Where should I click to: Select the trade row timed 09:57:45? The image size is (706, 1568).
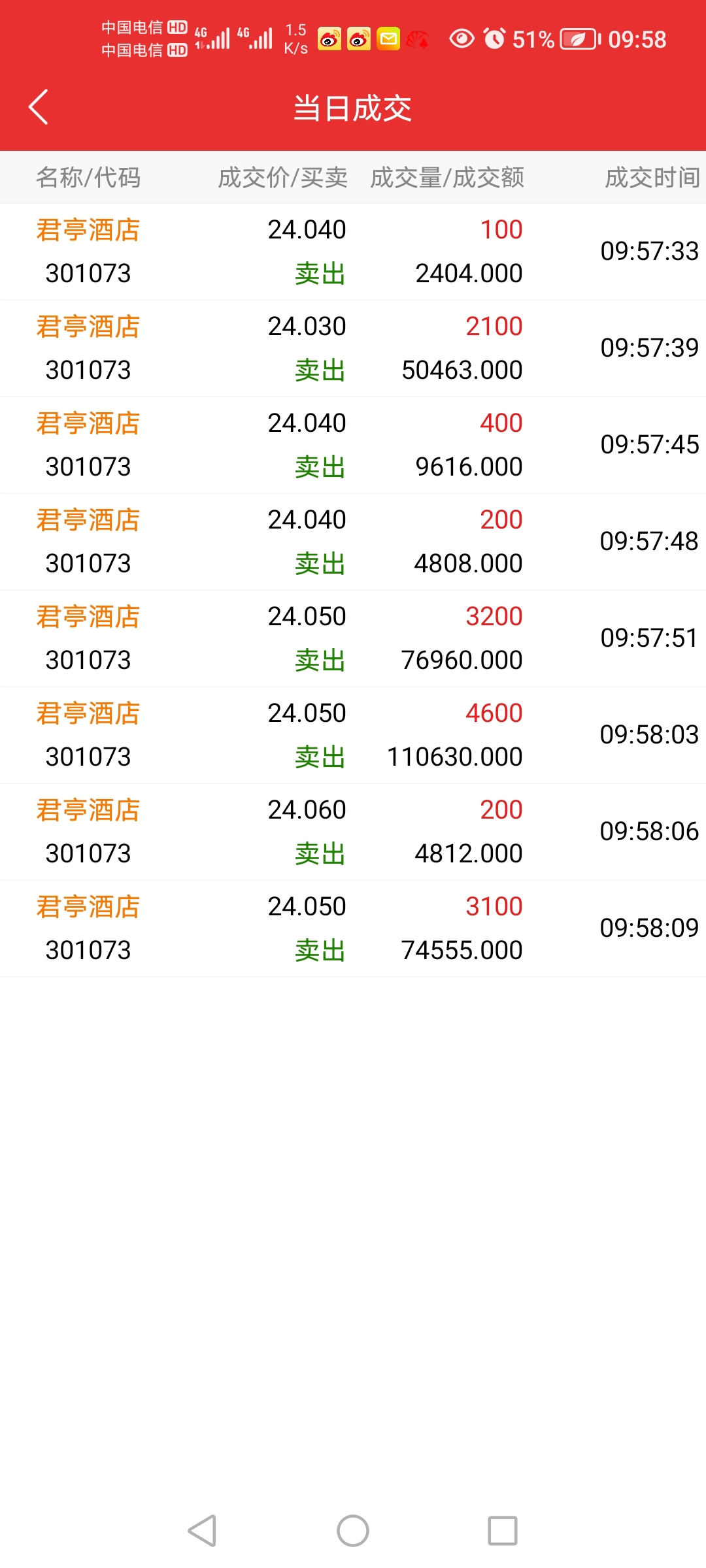353,445
